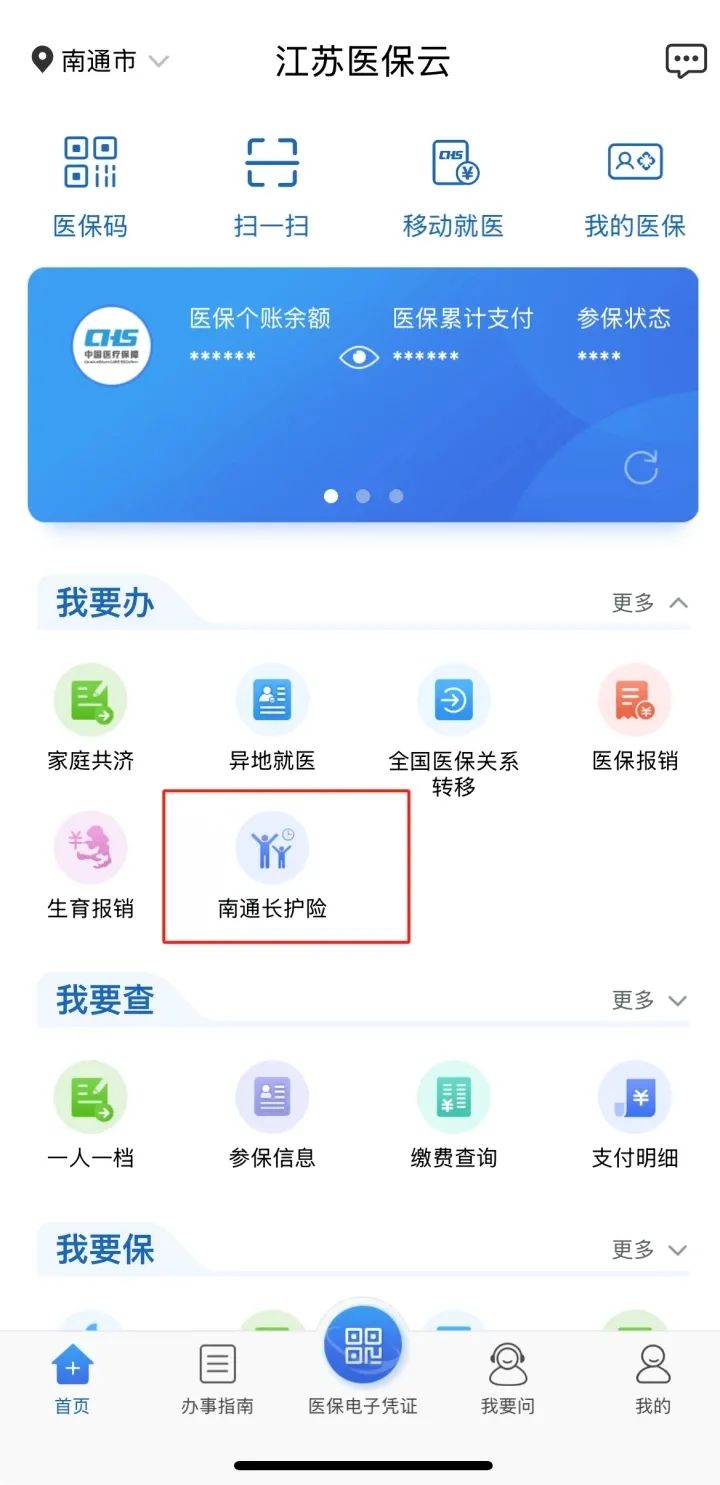Open 医保报销 reimbursement
720x1485 pixels.
(635, 716)
